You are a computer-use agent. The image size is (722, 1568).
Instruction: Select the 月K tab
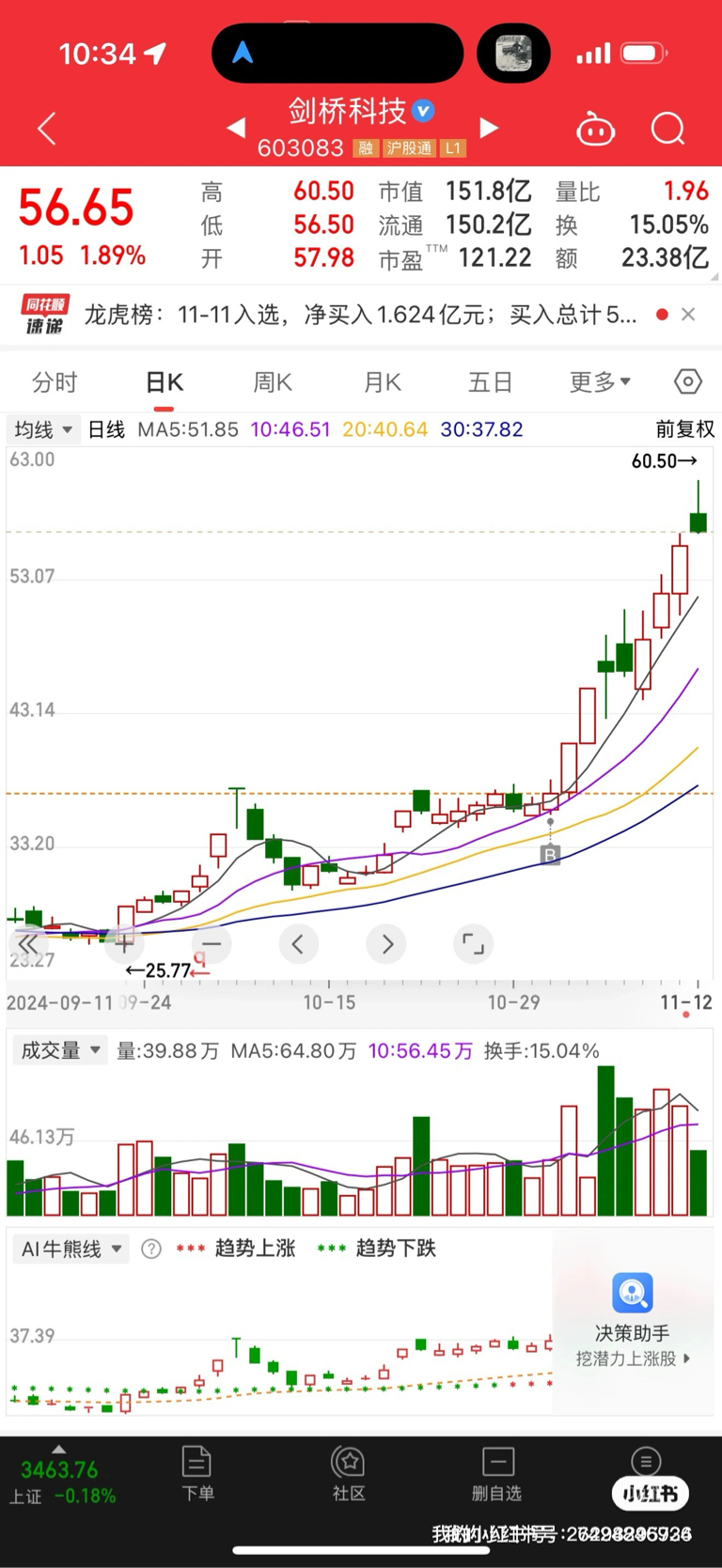(382, 382)
